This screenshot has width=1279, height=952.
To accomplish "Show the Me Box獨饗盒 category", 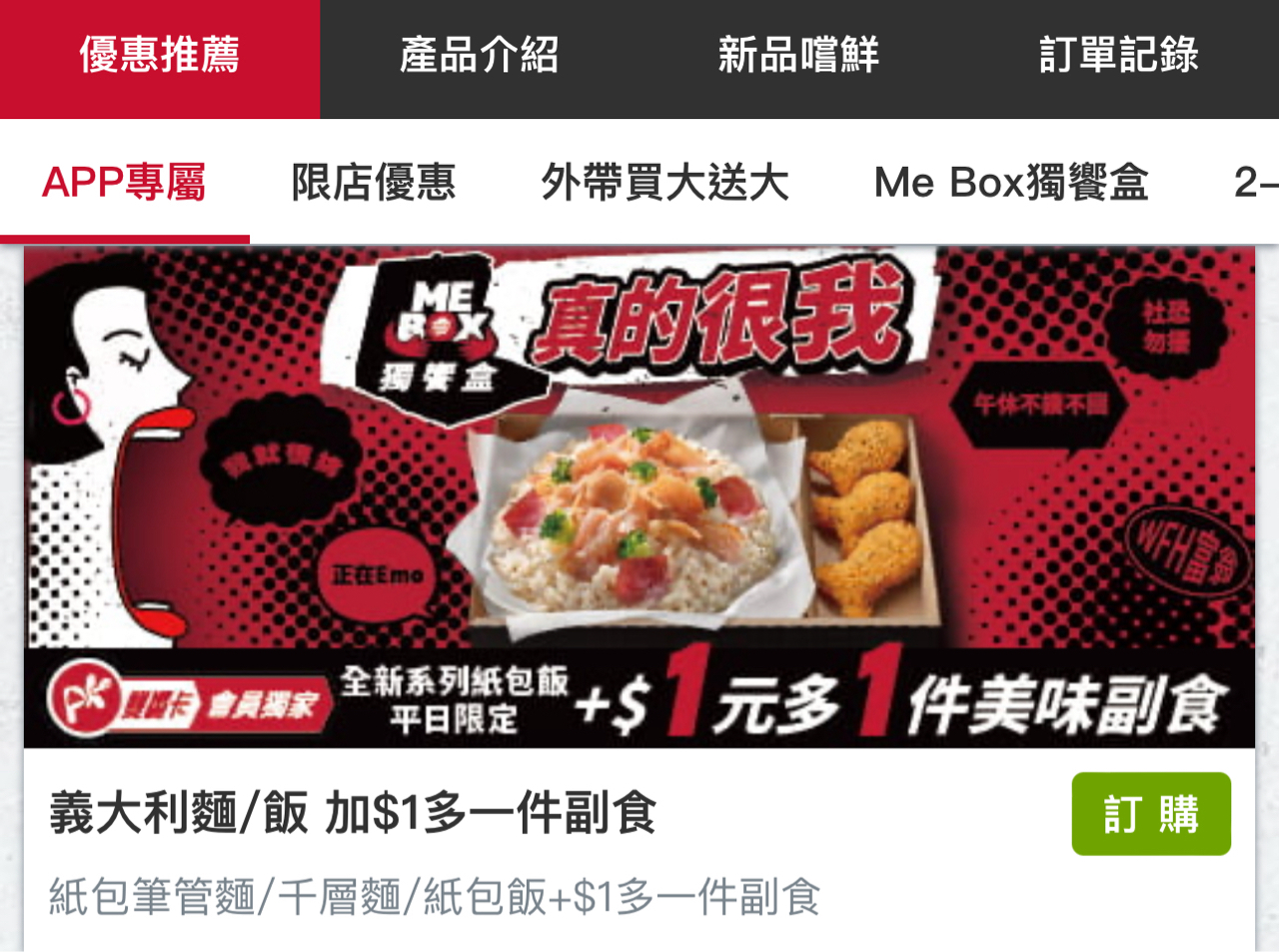I will (x=1010, y=183).
